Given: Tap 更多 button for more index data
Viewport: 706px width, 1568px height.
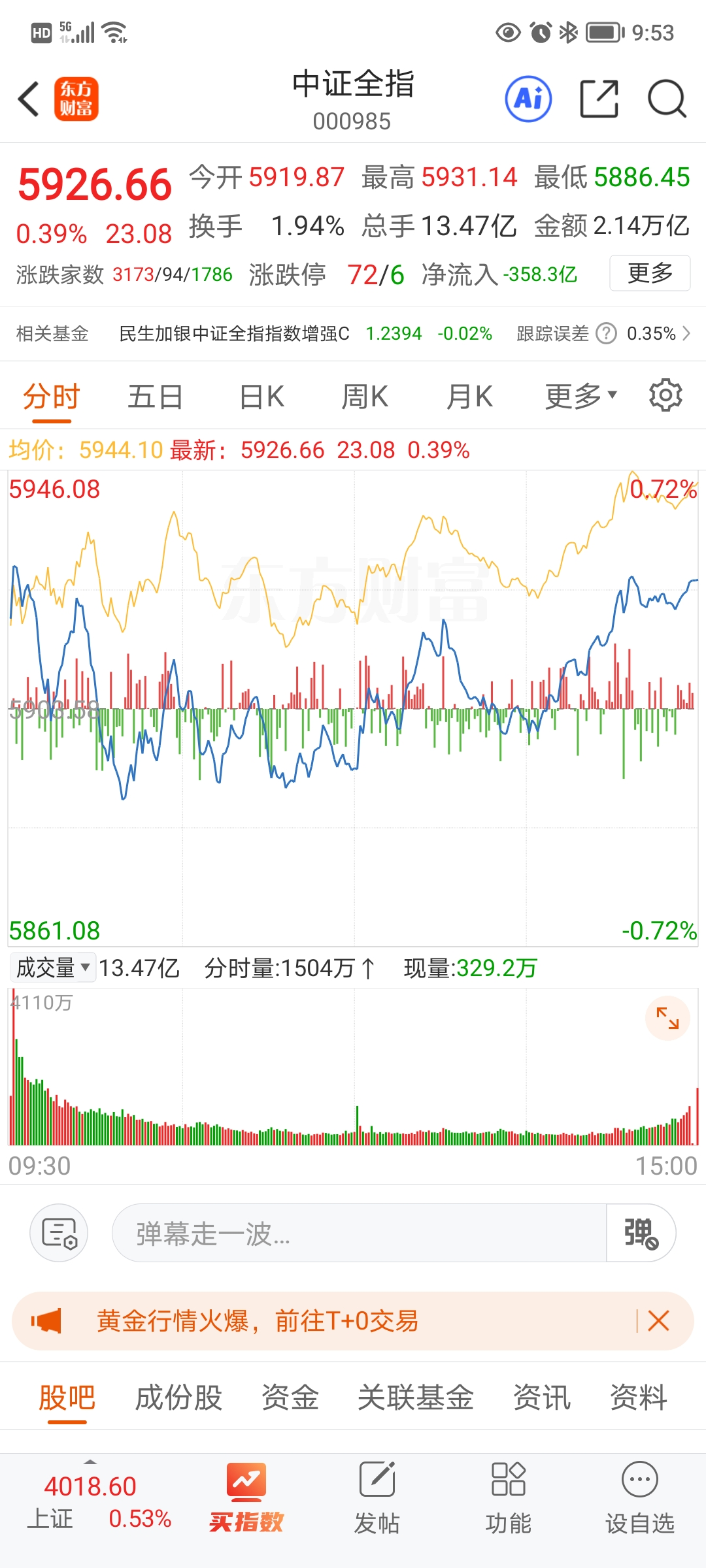Looking at the screenshot, I should click(x=649, y=273).
